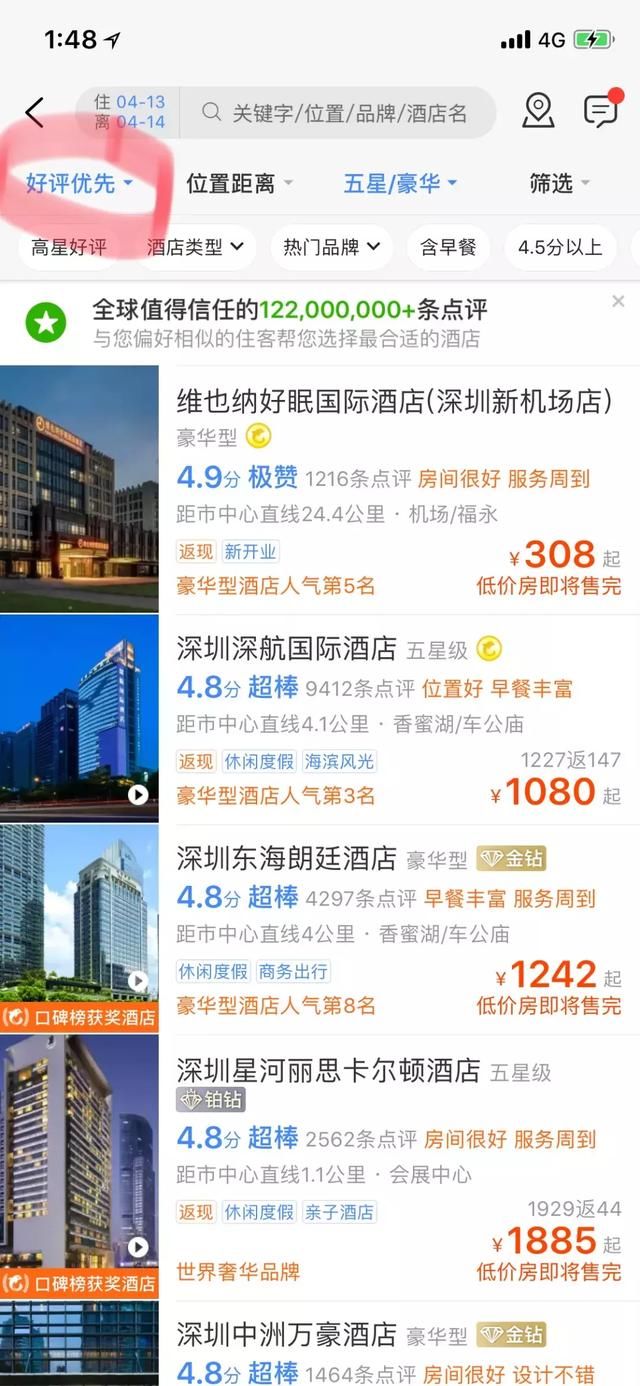Open messages with the red dot
This screenshot has width=640, height=1386.
coord(601,110)
